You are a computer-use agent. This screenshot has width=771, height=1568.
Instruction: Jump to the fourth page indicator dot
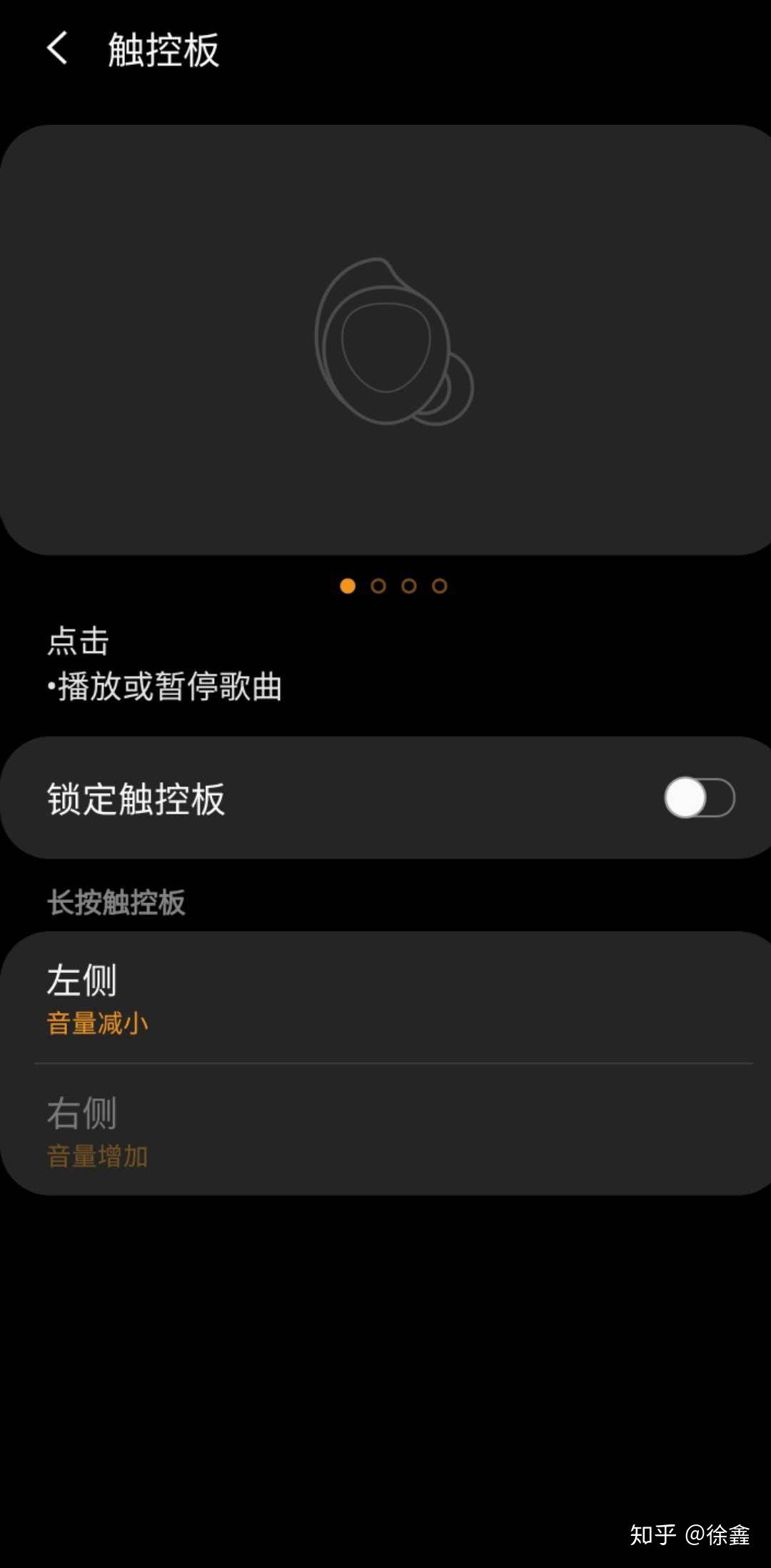point(440,586)
